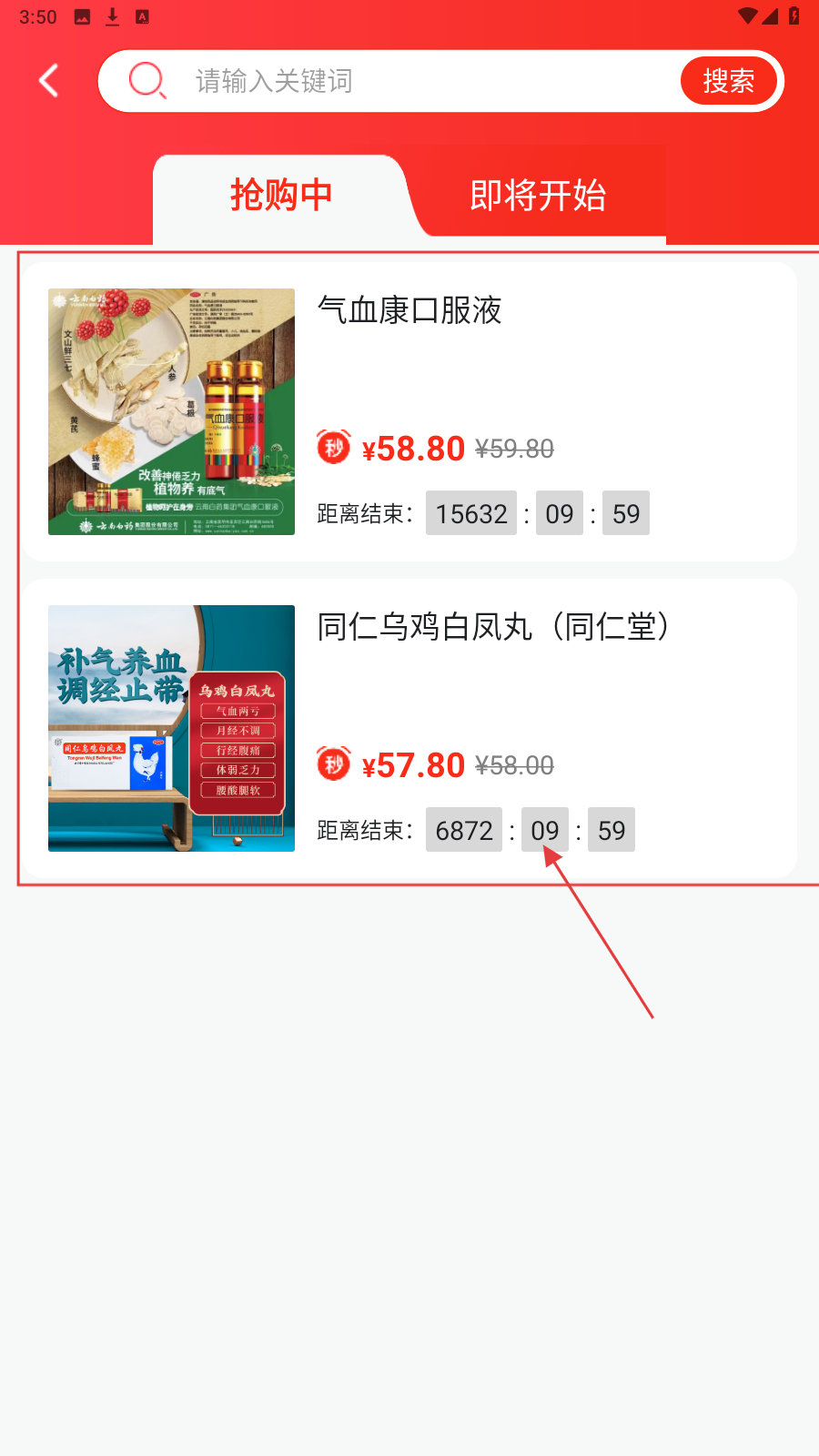Switch to the 抢购中 tab
Image resolution: width=819 pixels, height=1456 pixels.
pos(280,196)
